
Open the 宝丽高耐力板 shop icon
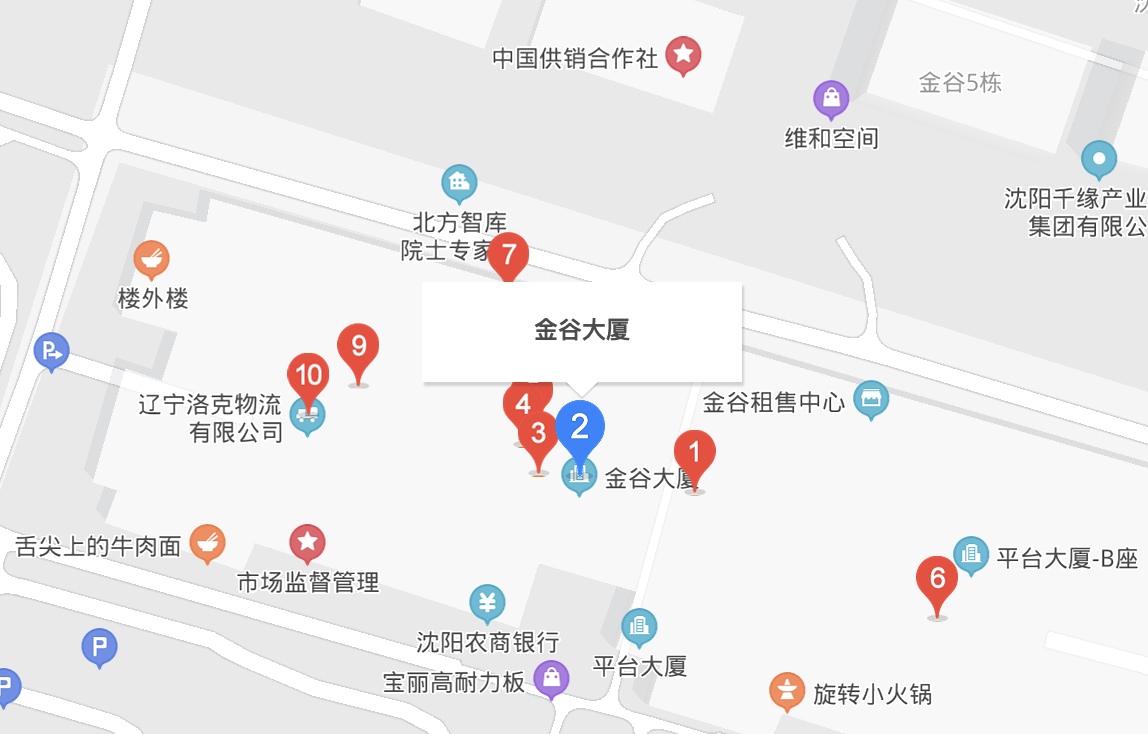coord(551,678)
